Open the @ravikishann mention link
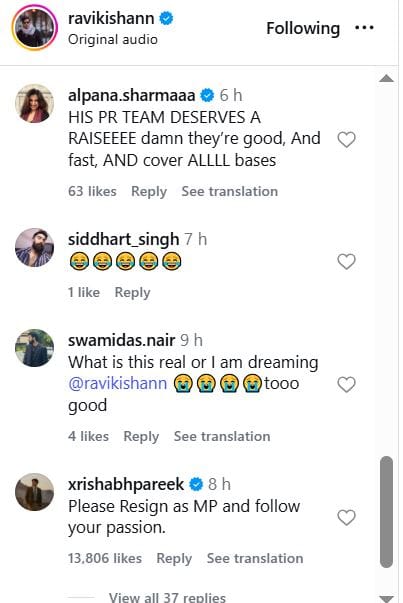This screenshot has height=603, width=403. pos(118,383)
